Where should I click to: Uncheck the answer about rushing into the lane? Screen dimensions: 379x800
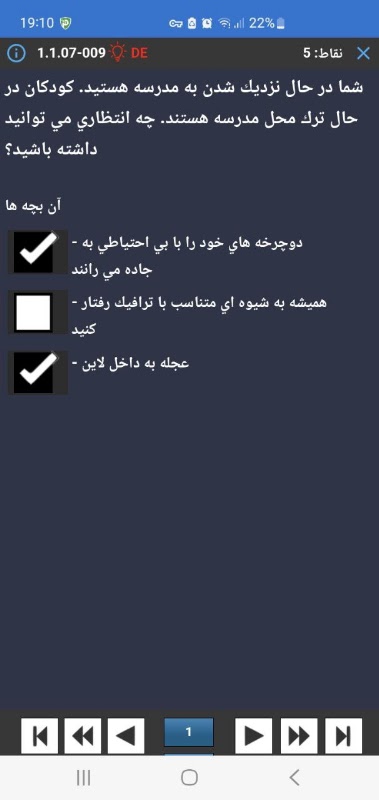pyautogui.click(x=34, y=372)
